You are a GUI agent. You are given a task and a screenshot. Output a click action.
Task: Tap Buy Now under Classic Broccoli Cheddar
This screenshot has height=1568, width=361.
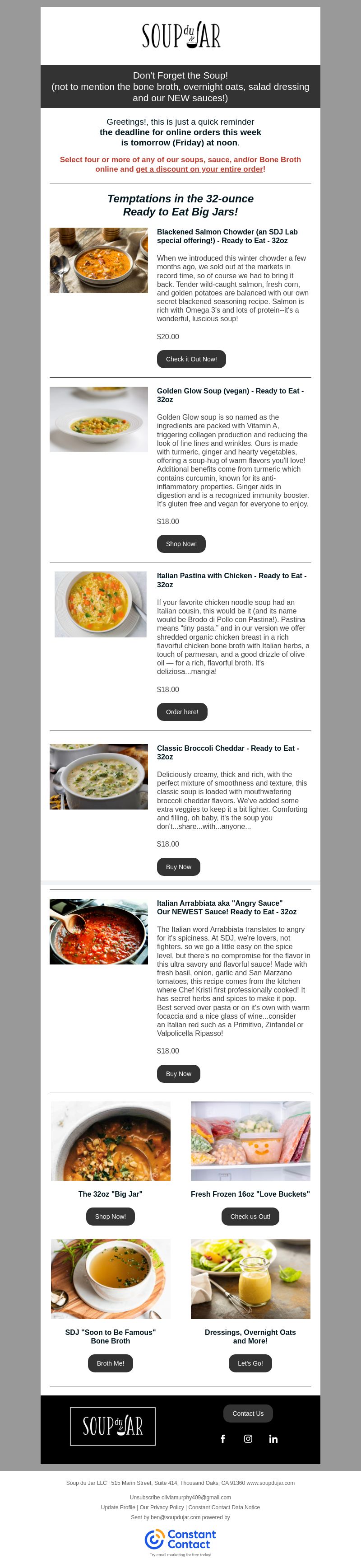[178, 867]
